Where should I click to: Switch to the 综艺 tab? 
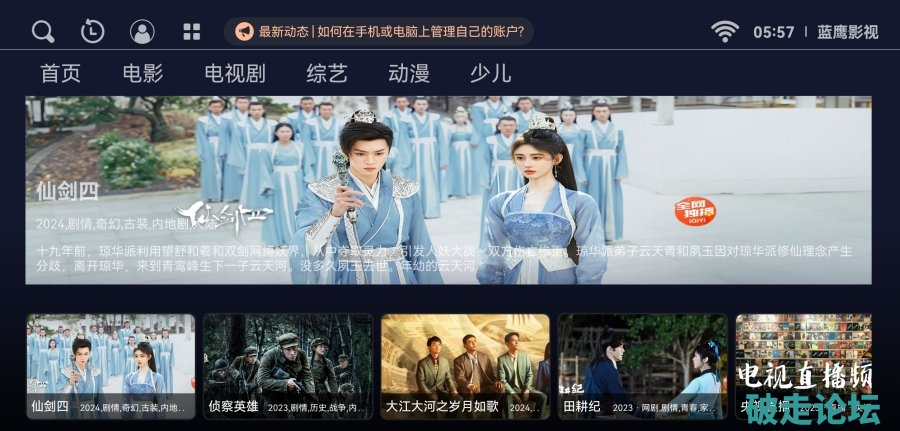click(327, 73)
